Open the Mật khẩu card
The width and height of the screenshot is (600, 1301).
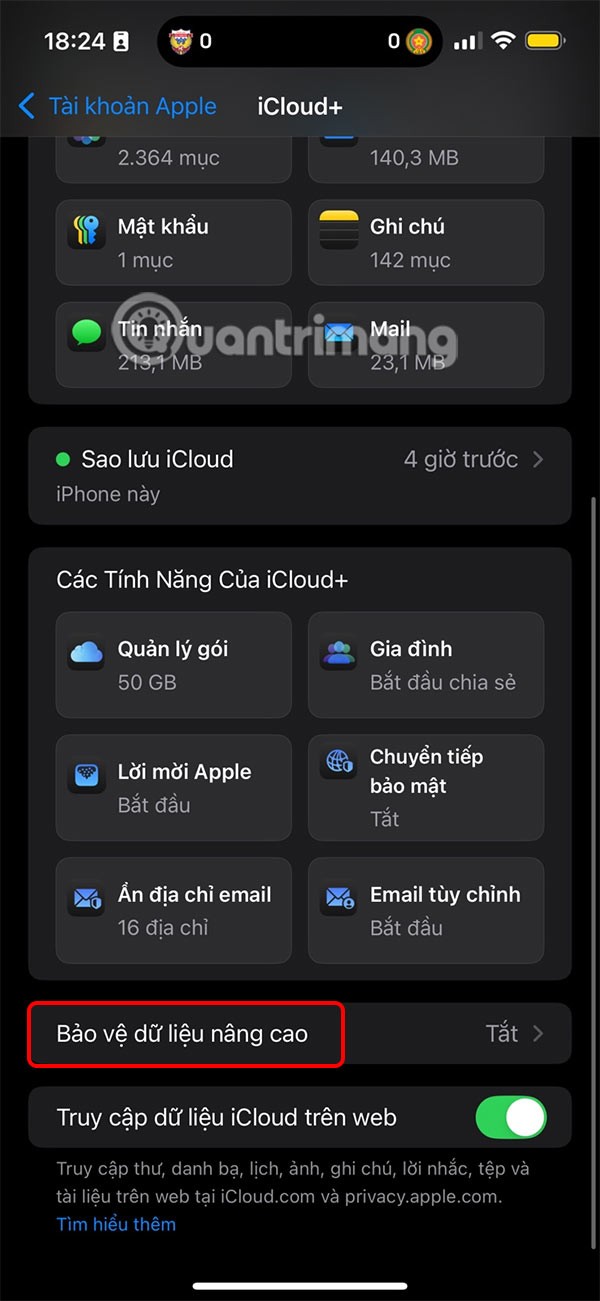[x=173, y=242]
